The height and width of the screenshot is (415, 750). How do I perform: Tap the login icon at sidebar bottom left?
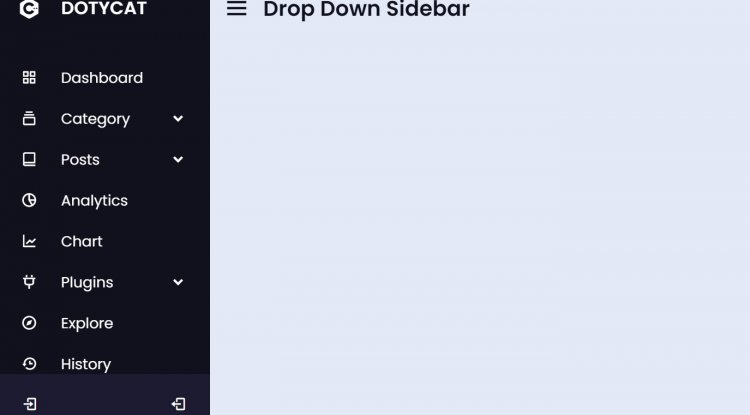tap(30, 404)
